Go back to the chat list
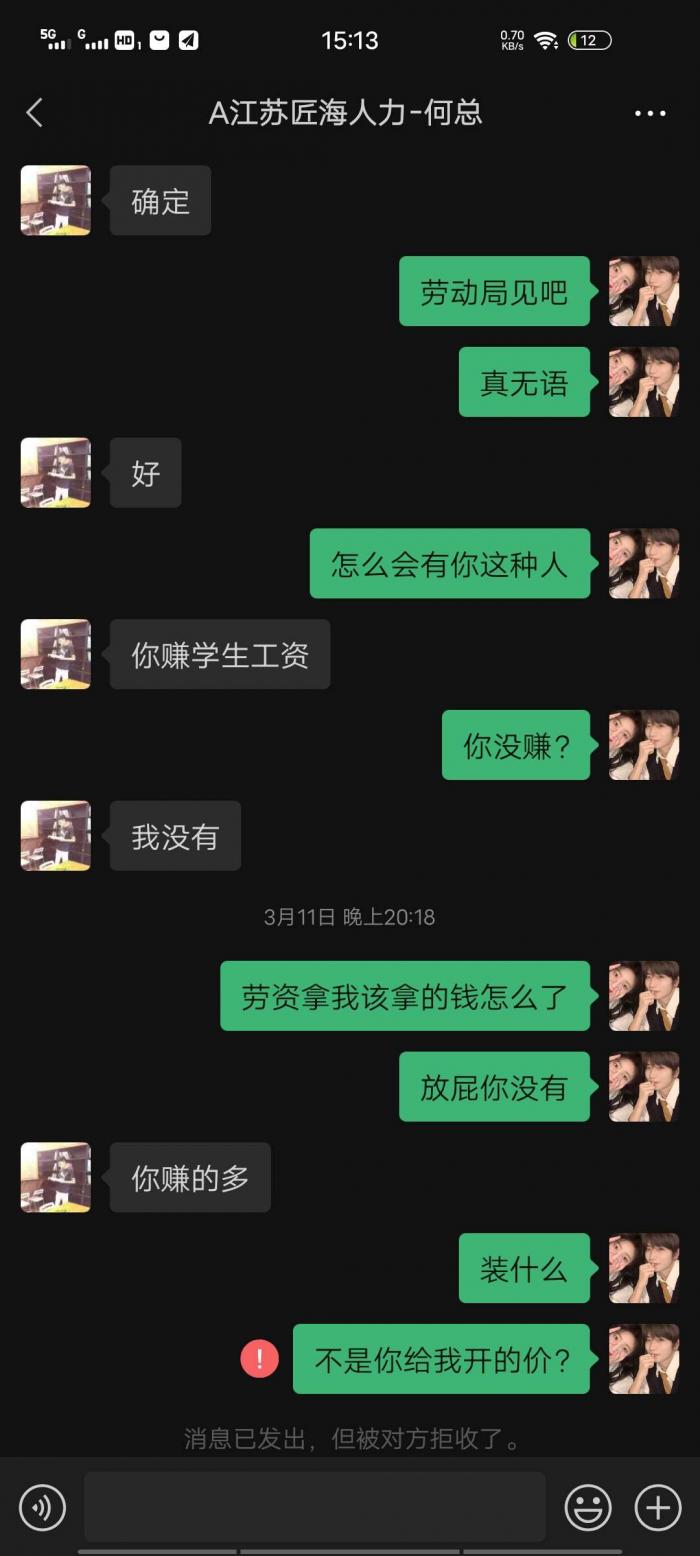 (x=35, y=113)
